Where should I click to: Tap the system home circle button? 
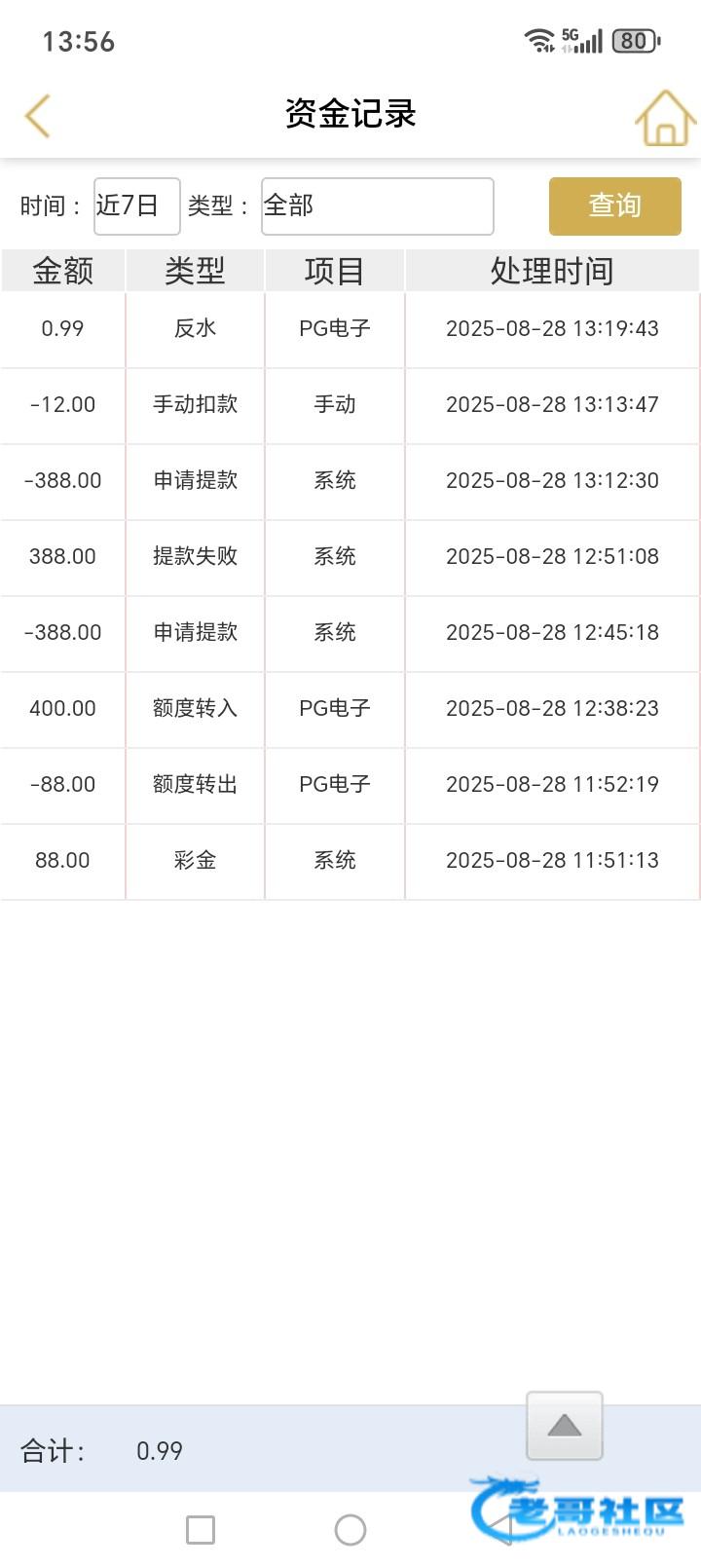click(350, 1530)
